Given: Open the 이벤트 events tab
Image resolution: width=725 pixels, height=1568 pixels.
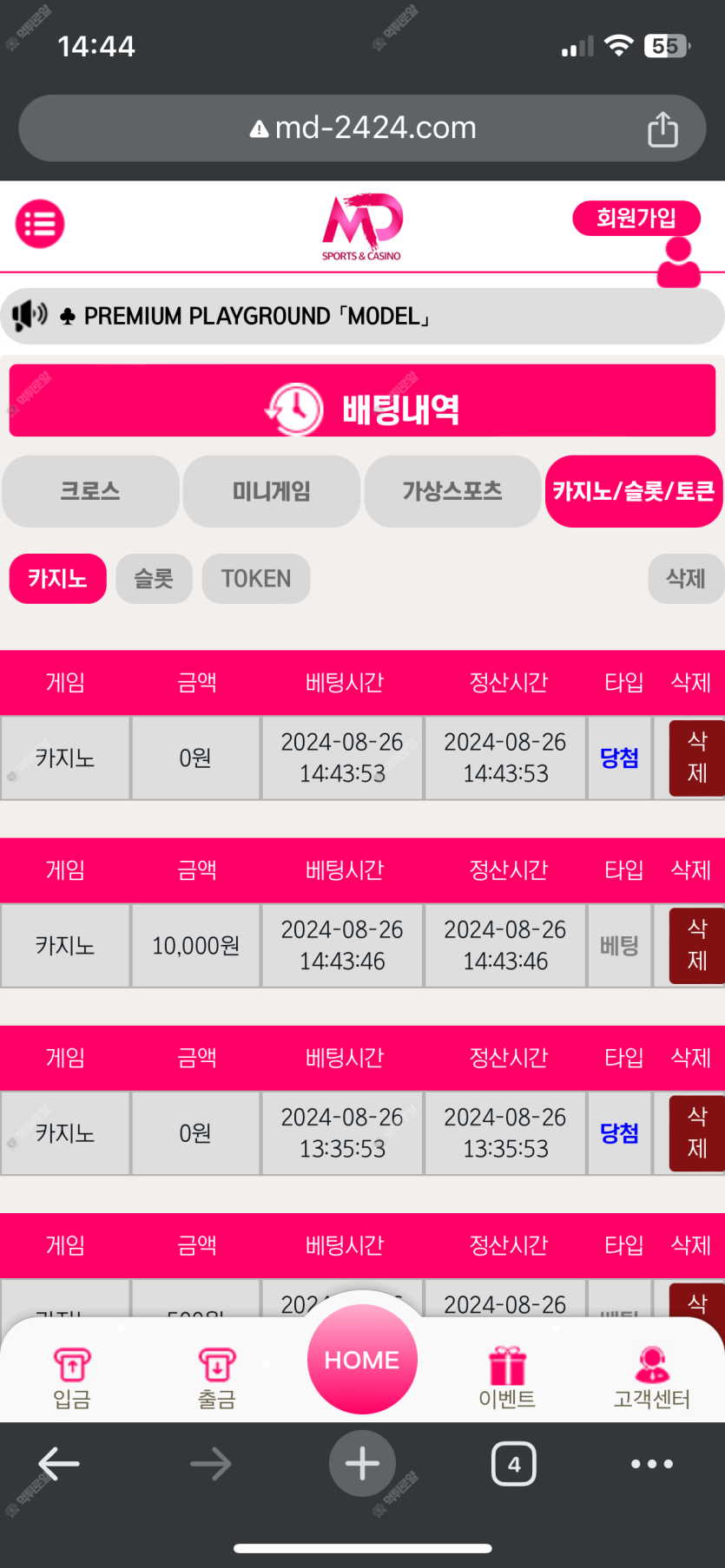Looking at the screenshot, I should (x=507, y=1376).
